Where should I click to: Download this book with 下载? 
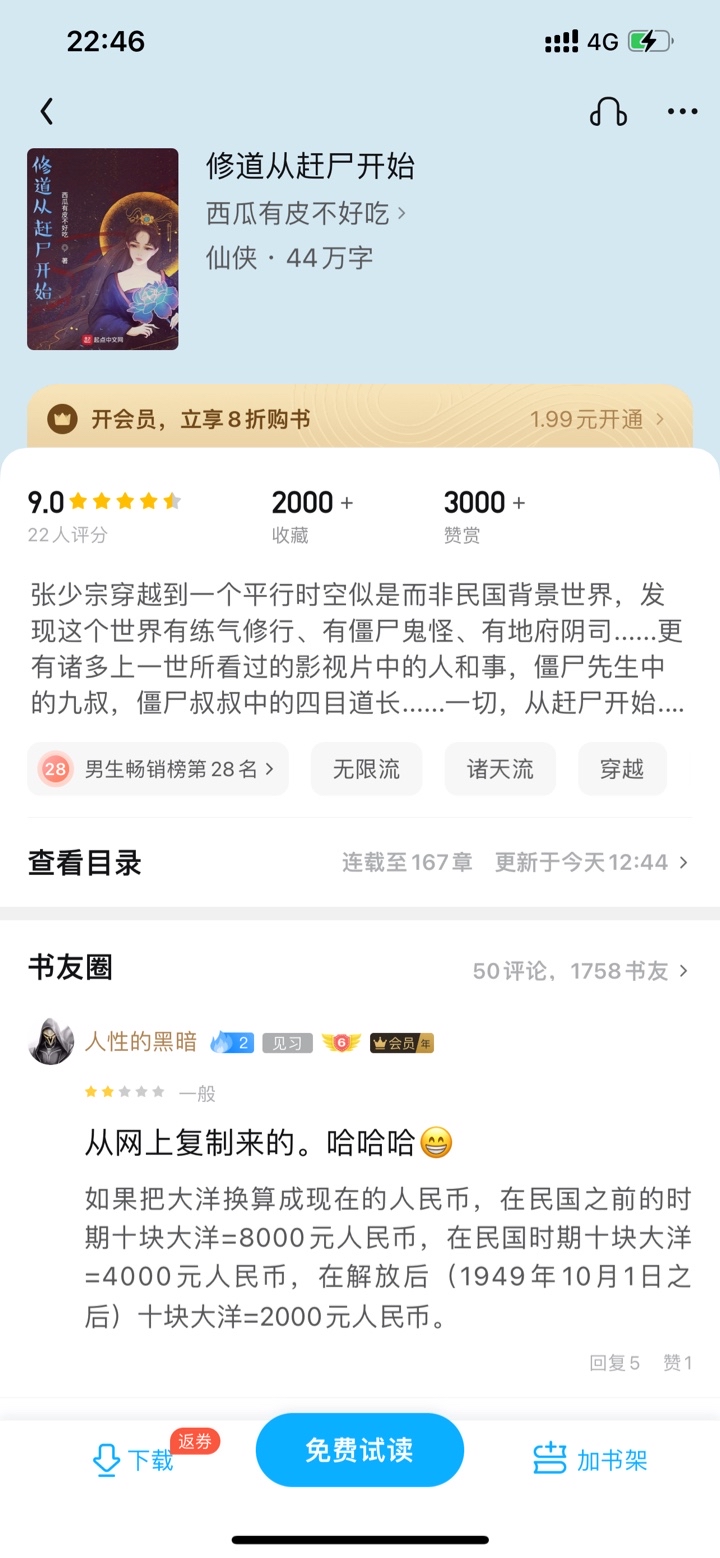[132, 1460]
